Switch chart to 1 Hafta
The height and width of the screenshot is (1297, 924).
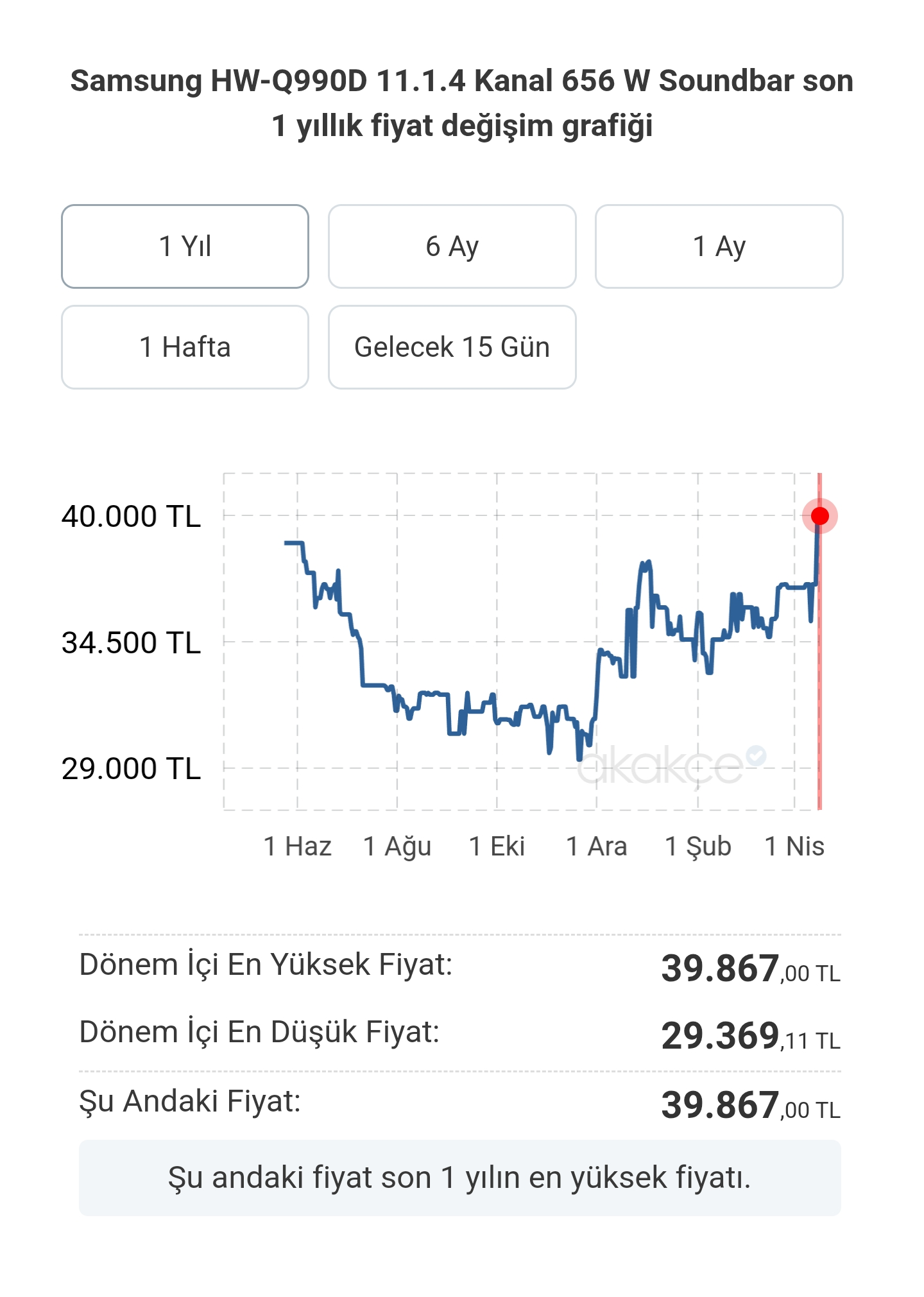point(185,347)
